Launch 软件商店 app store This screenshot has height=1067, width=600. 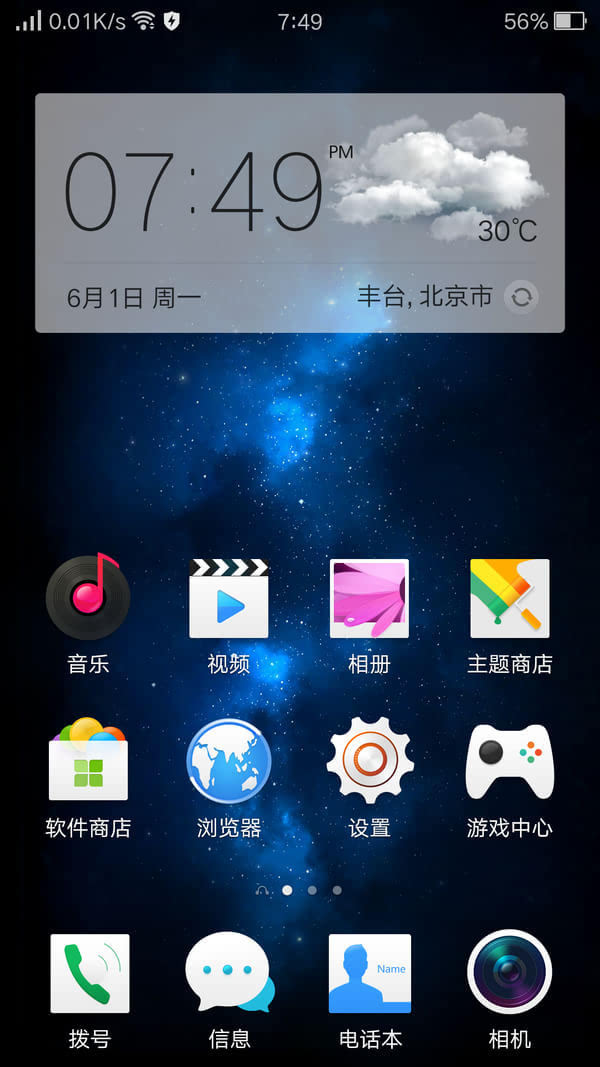(88, 762)
